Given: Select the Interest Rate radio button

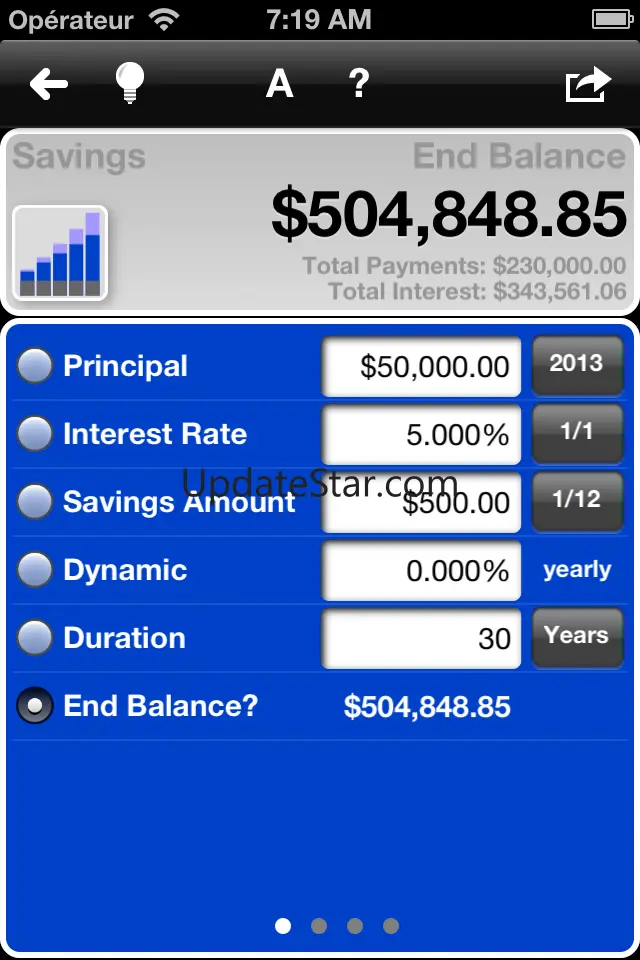Looking at the screenshot, I should [35, 434].
